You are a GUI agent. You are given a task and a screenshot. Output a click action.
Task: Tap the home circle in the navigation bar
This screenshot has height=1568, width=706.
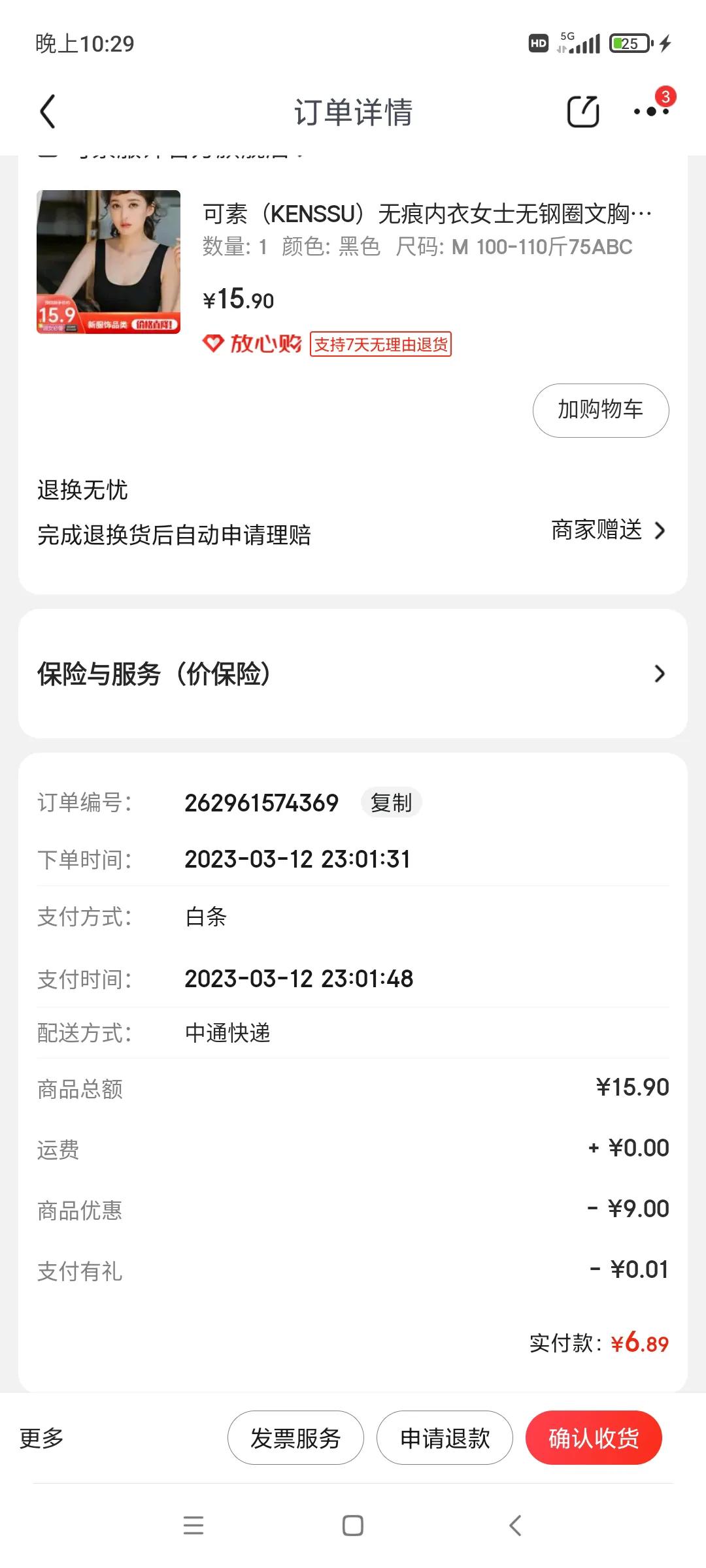tap(352, 1526)
